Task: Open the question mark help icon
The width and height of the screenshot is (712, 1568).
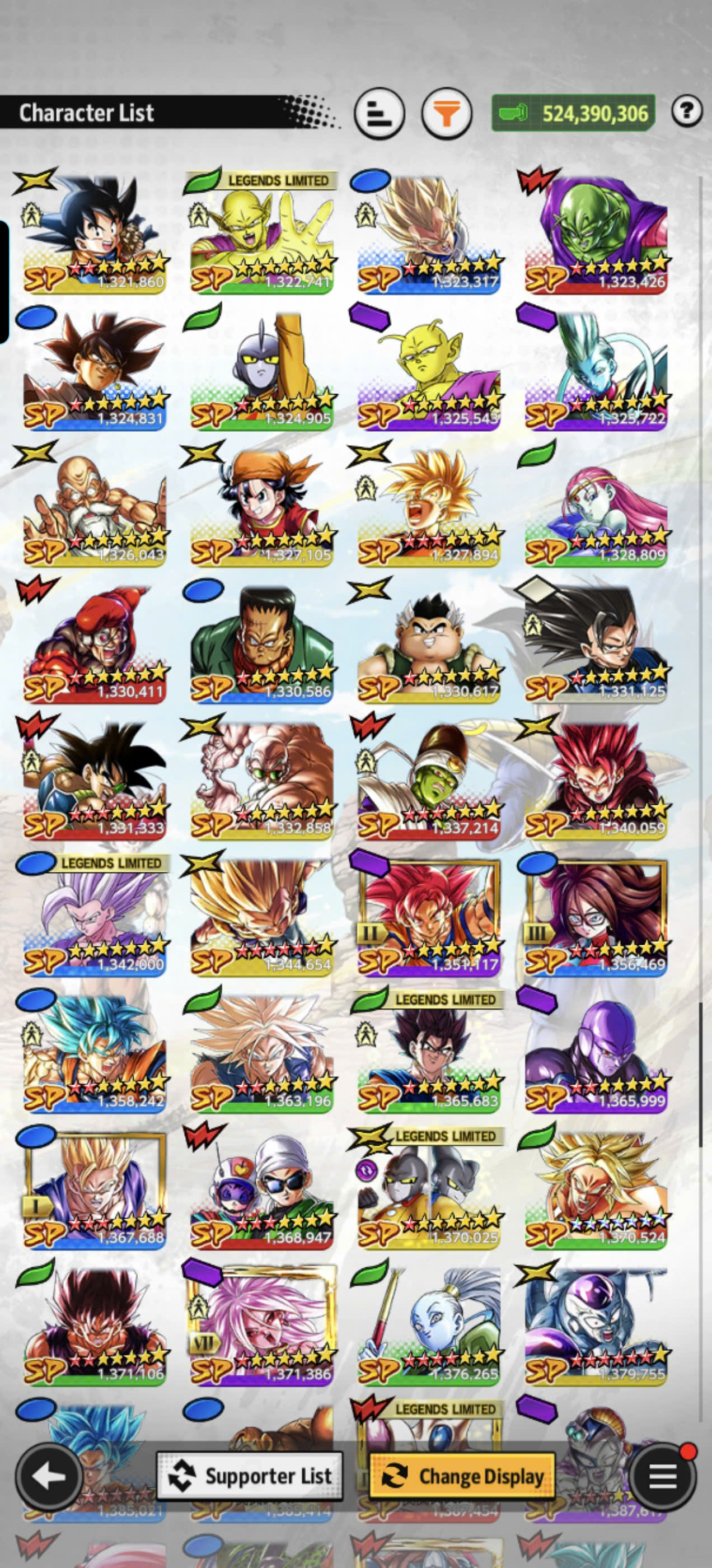Action: click(x=687, y=111)
